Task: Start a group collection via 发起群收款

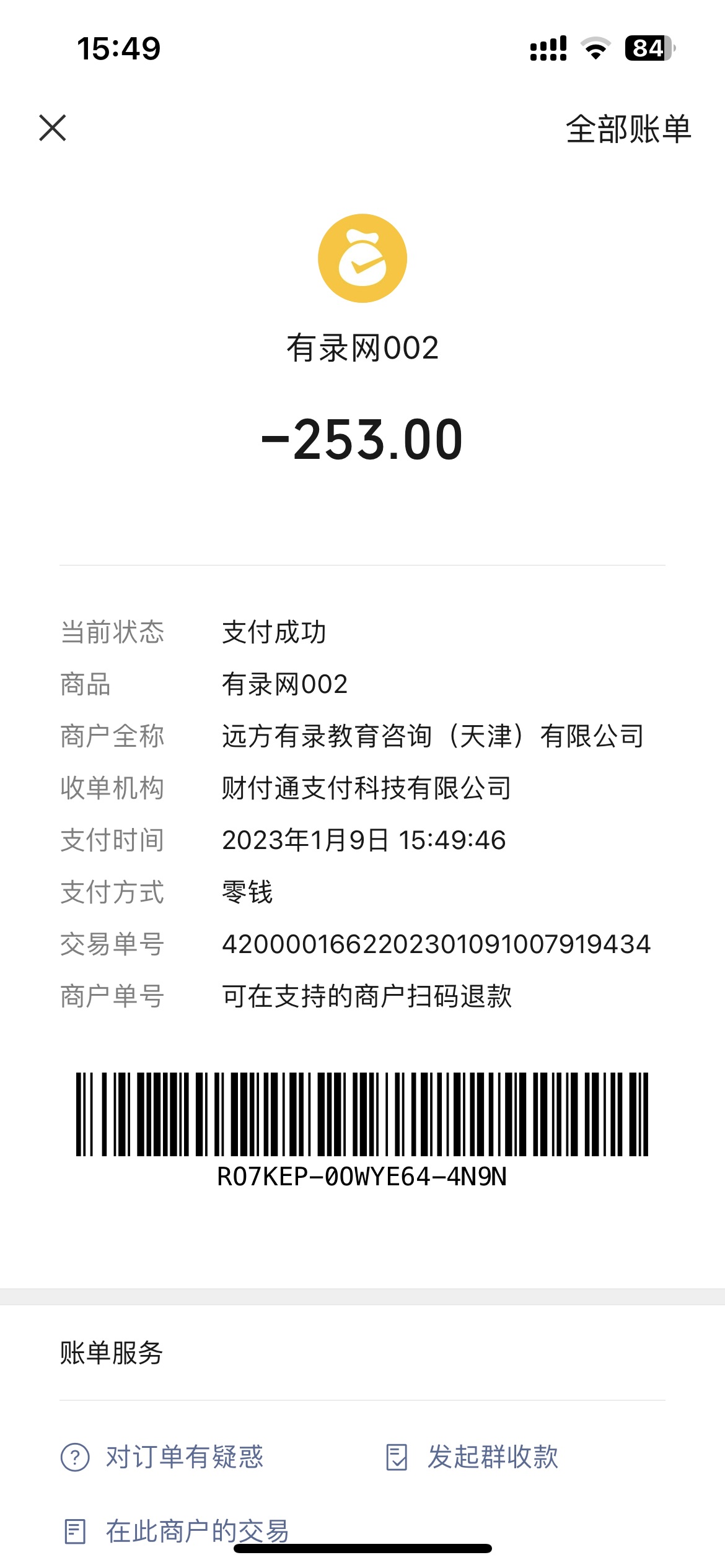Action: [x=472, y=1457]
